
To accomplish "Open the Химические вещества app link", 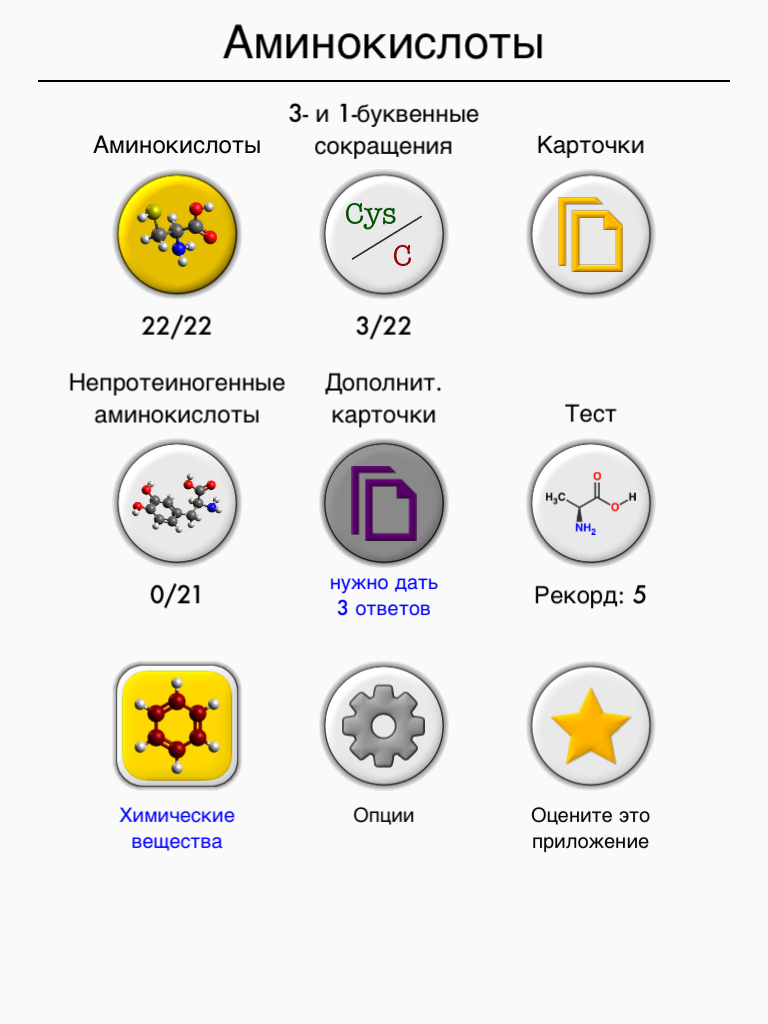I will pyautogui.click(x=177, y=725).
